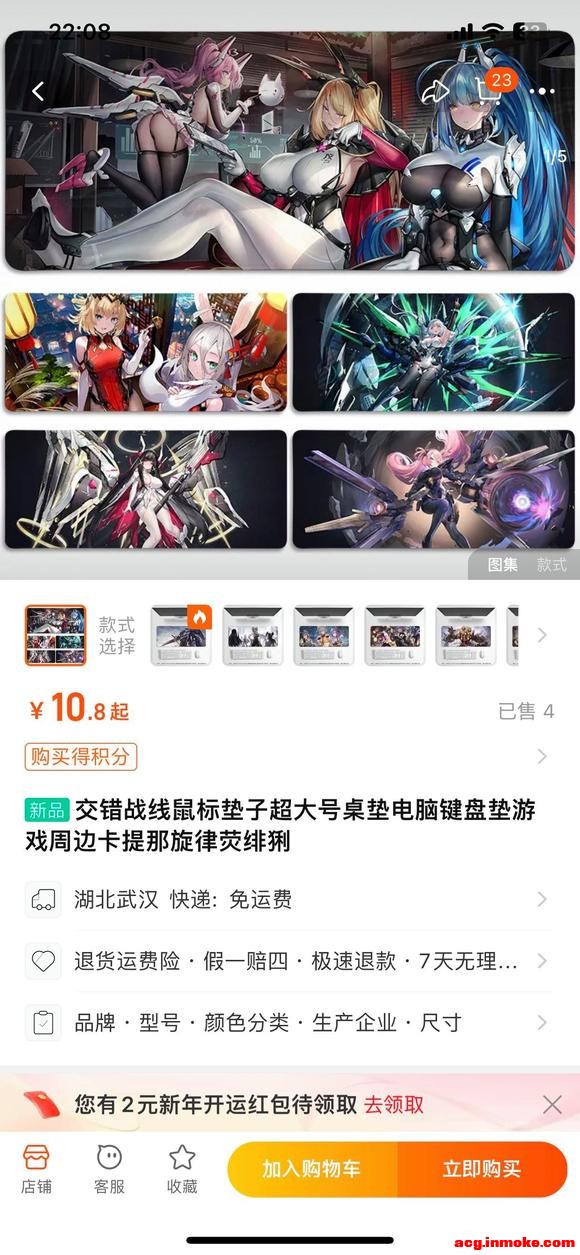
Task: Tap 立即购买 to buy now
Action: coord(482,1169)
